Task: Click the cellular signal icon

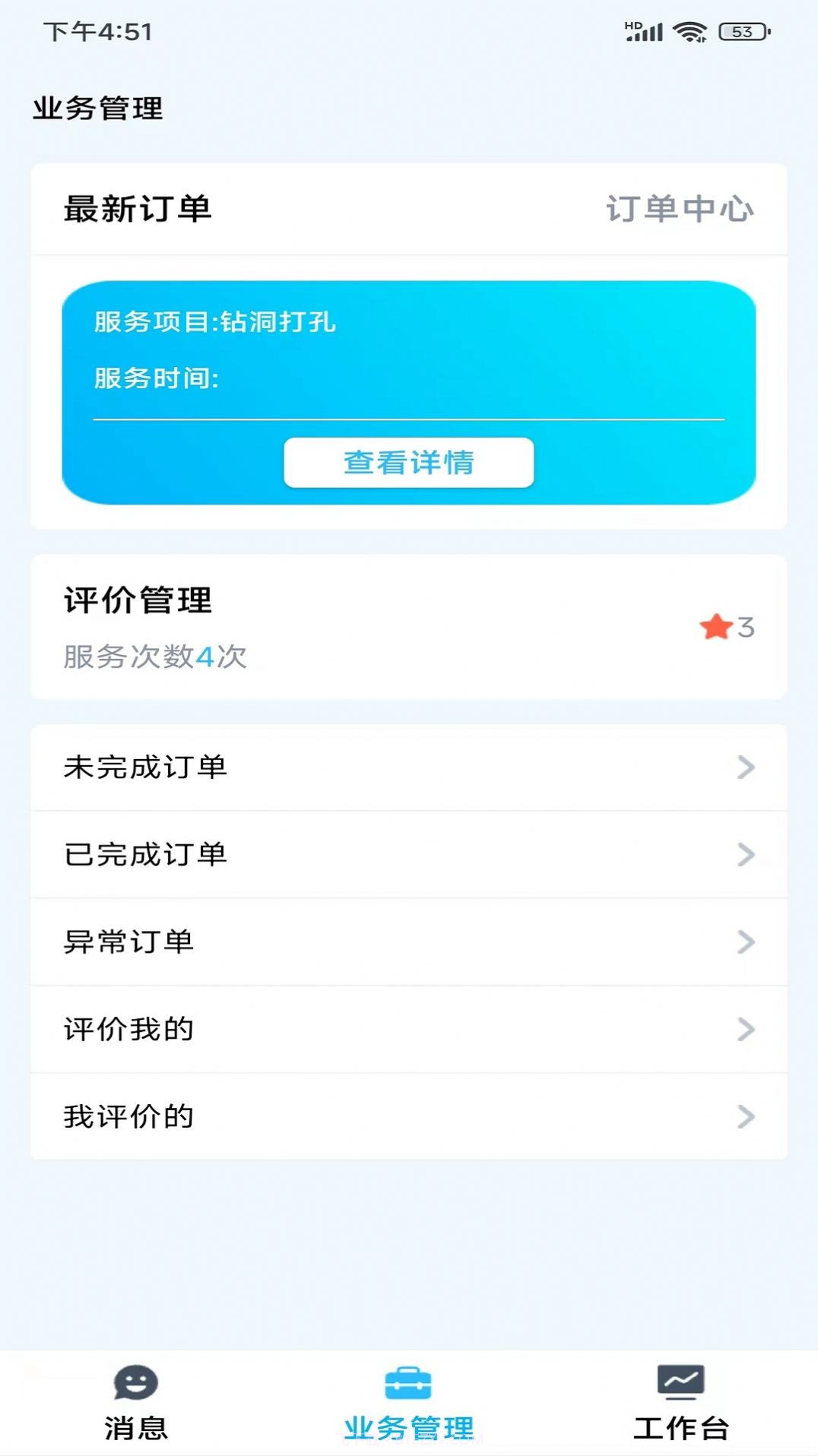Action: coord(643,32)
